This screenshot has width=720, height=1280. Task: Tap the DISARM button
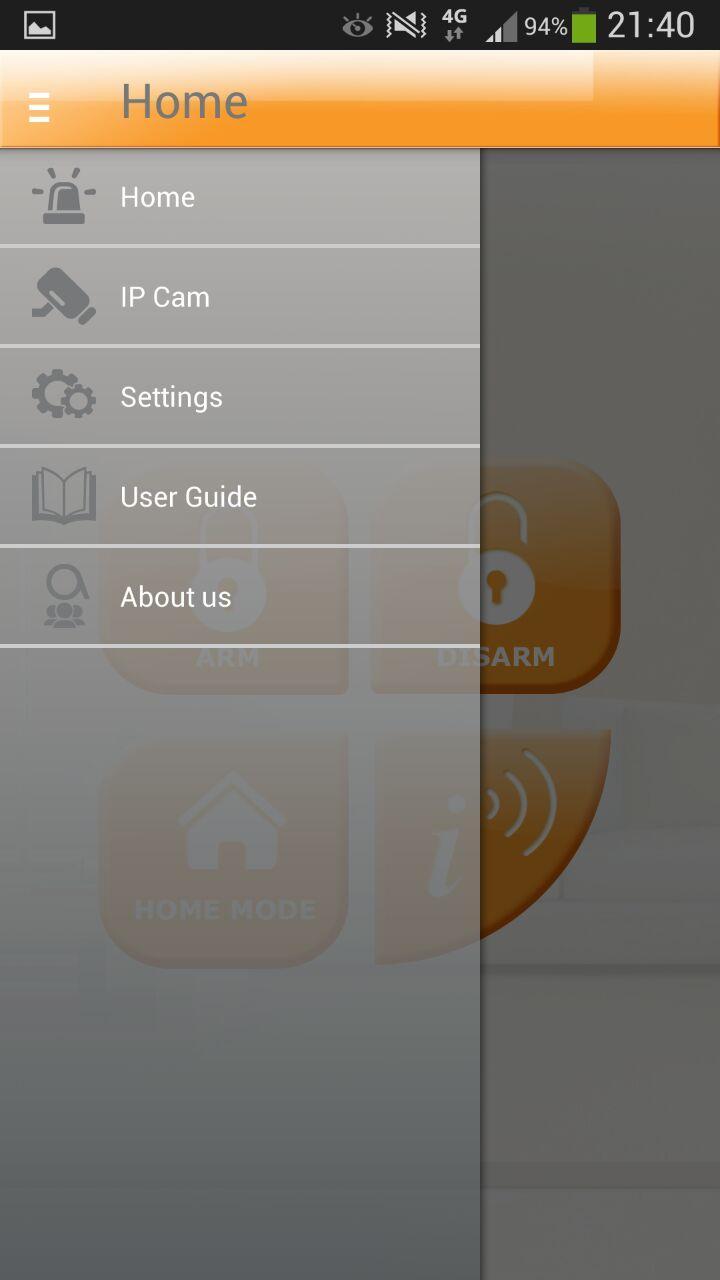point(552,578)
